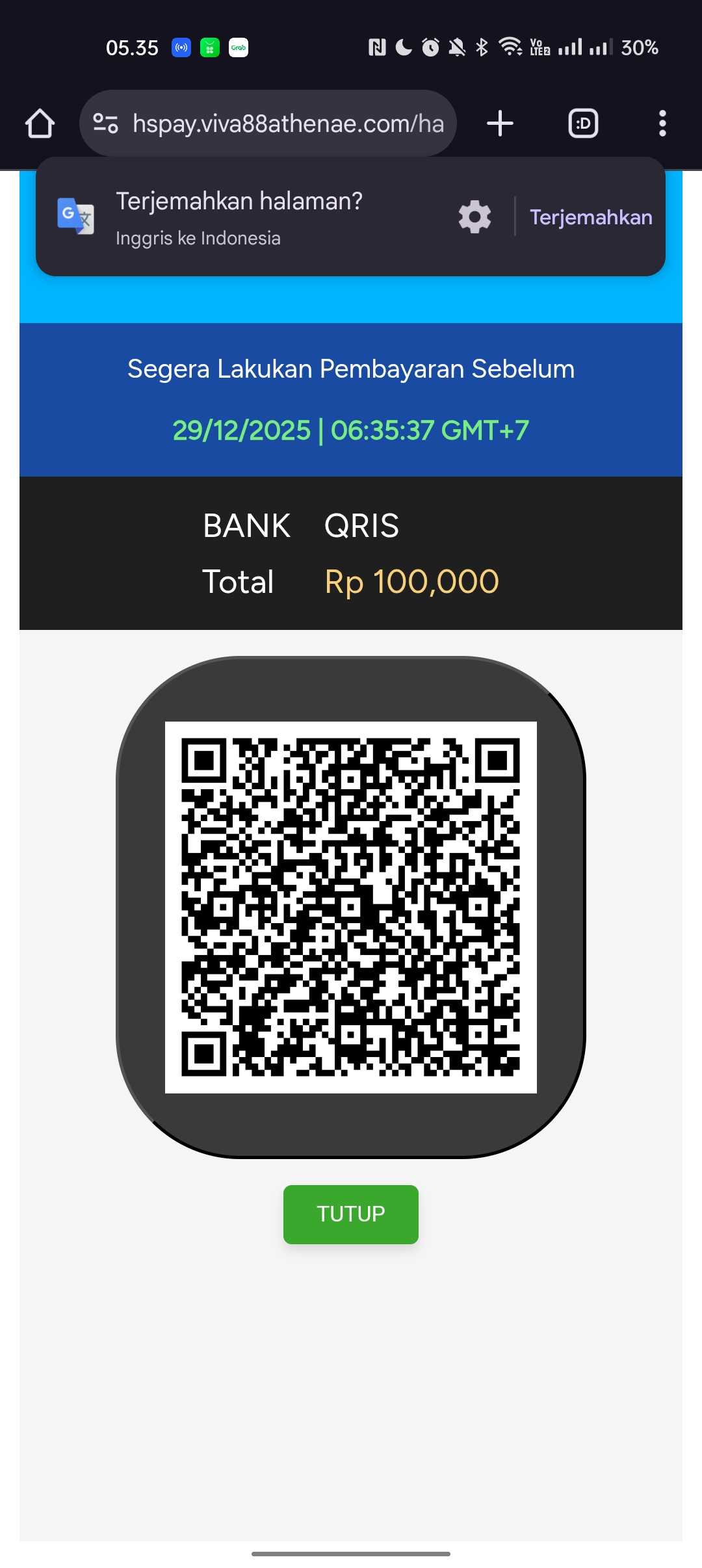The width and height of the screenshot is (702, 1568).
Task: Open the tab switcher
Action: pyautogui.click(x=583, y=124)
